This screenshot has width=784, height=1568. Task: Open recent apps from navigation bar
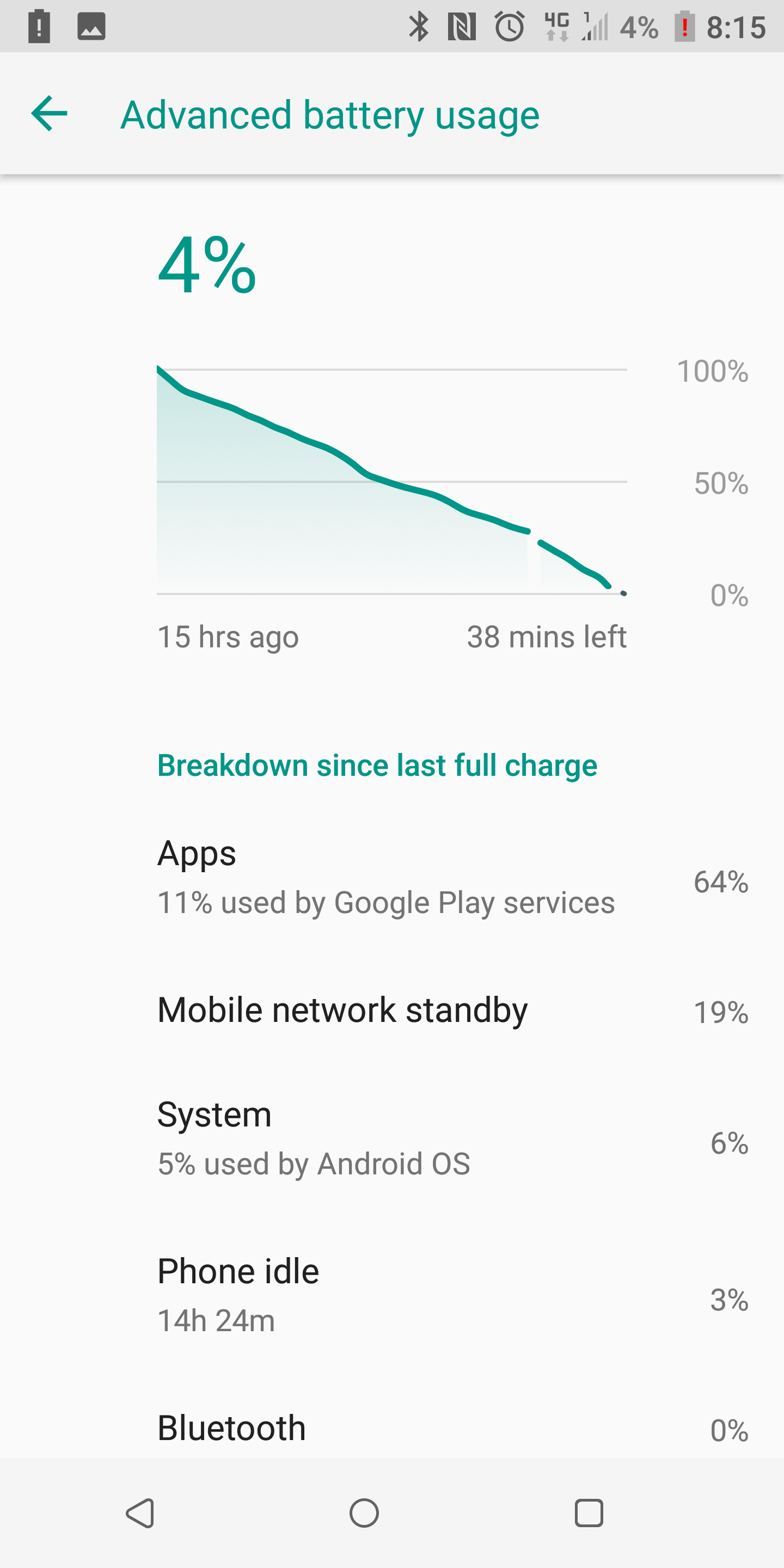pos(589,1513)
